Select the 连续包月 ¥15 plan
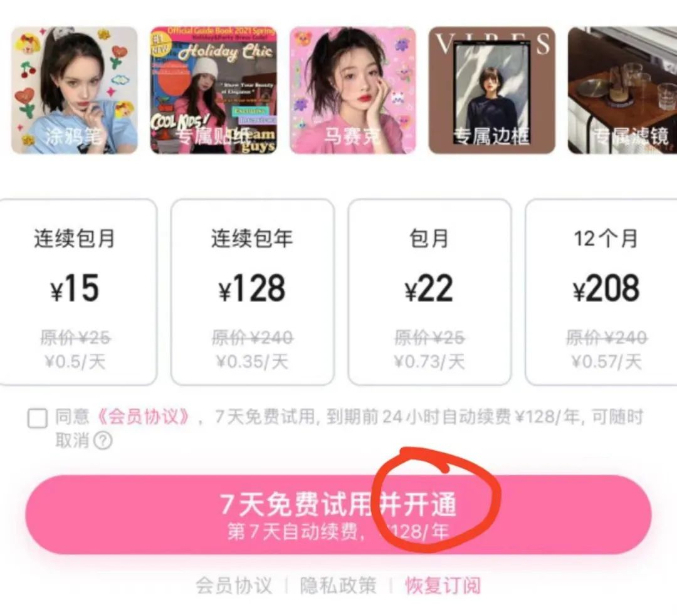This screenshot has width=677, height=615. (75, 291)
